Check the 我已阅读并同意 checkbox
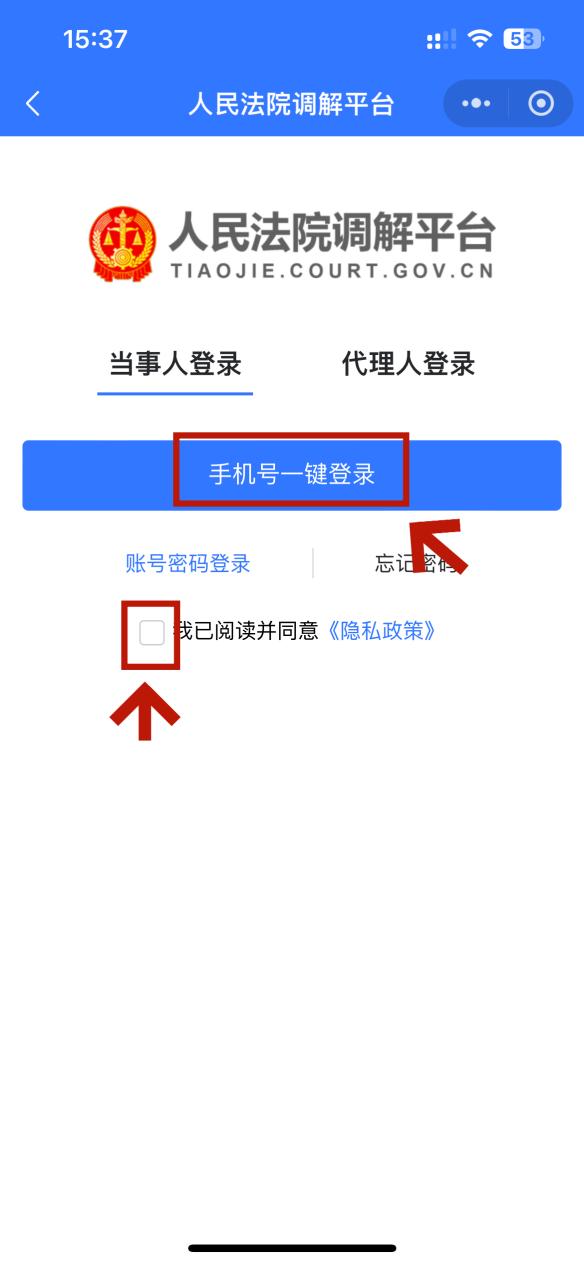 tap(152, 632)
